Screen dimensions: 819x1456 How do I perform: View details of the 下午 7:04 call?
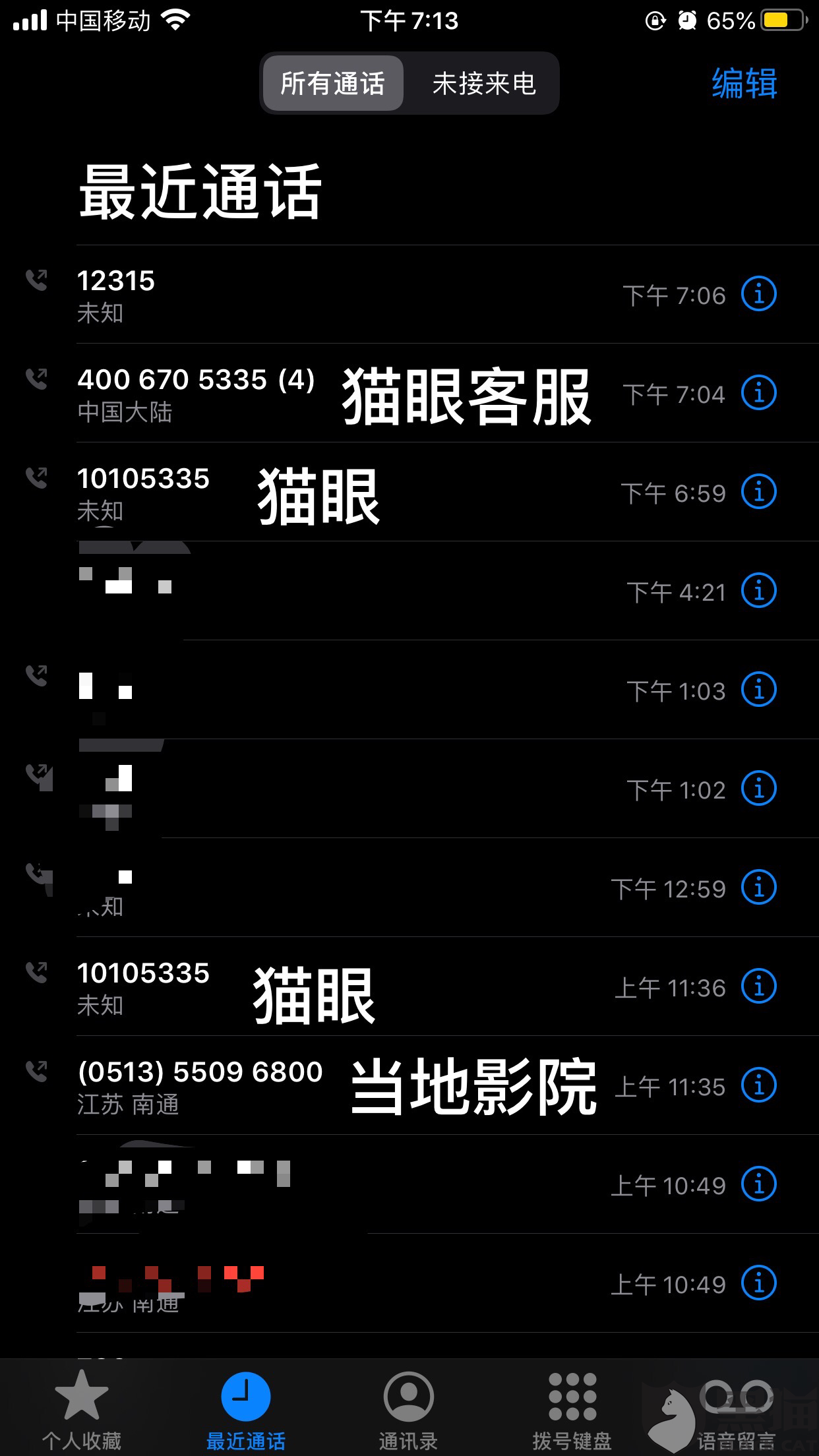[759, 393]
